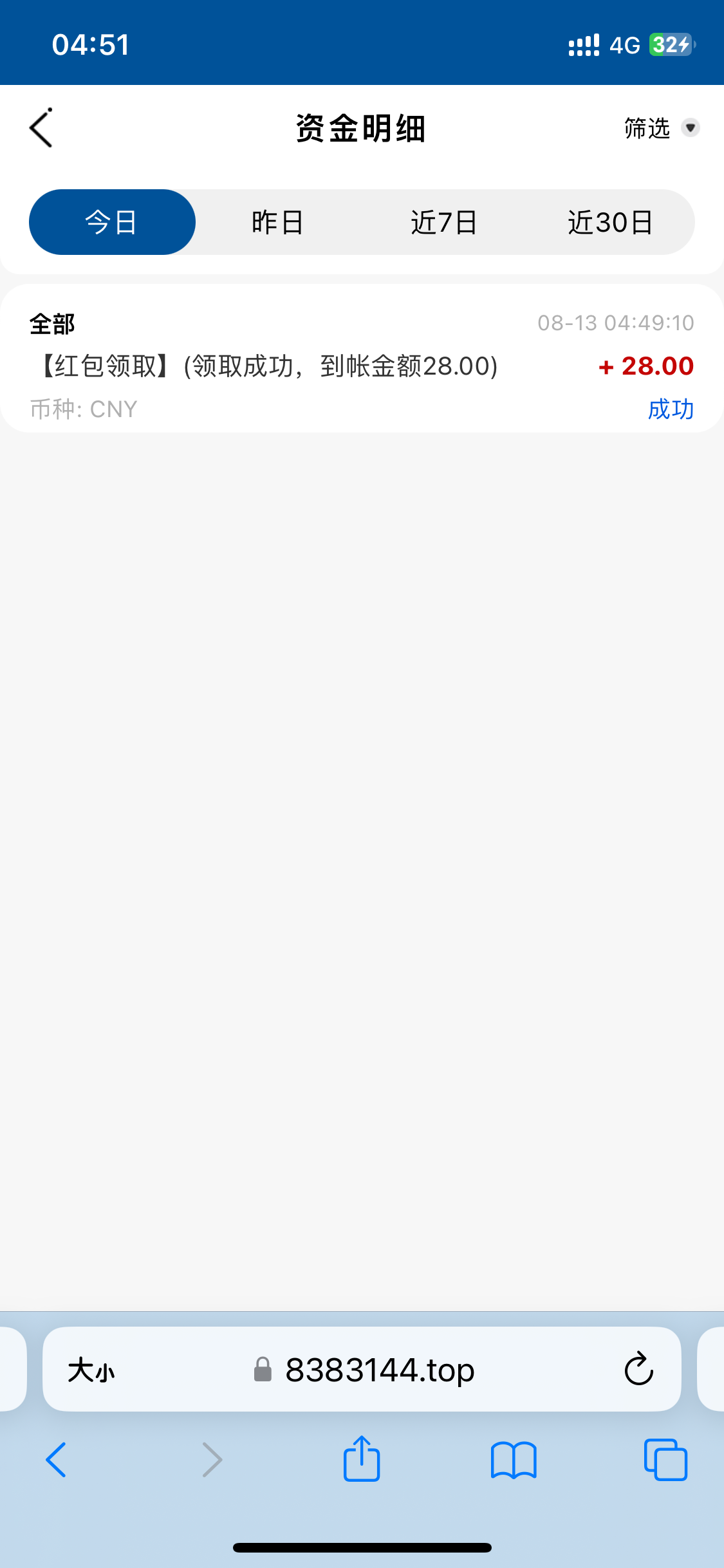Switch to the 昨日 tab
The image size is (724, 1568).
tap(277, 223)
